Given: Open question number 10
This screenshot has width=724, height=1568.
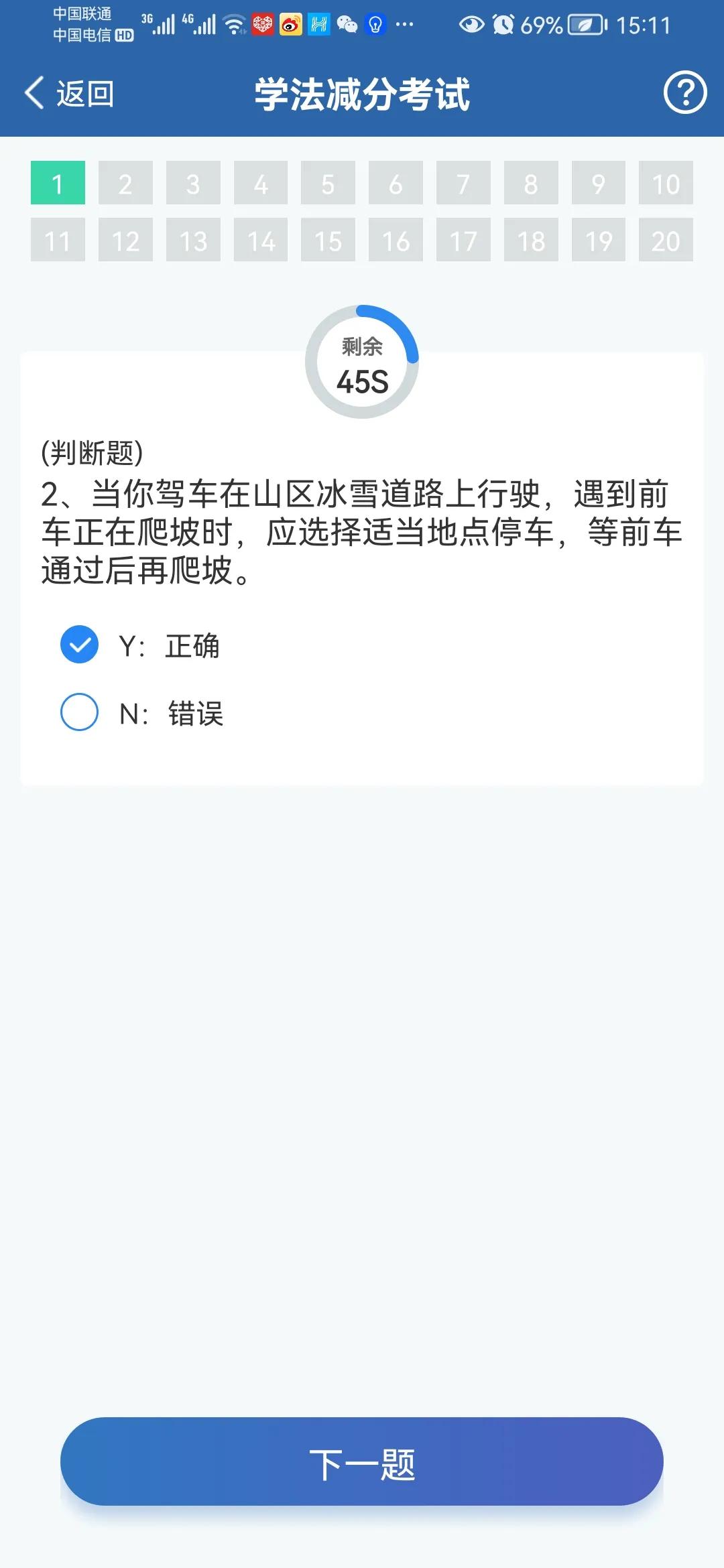Looking at the screenshot, I should pos(666,183).
